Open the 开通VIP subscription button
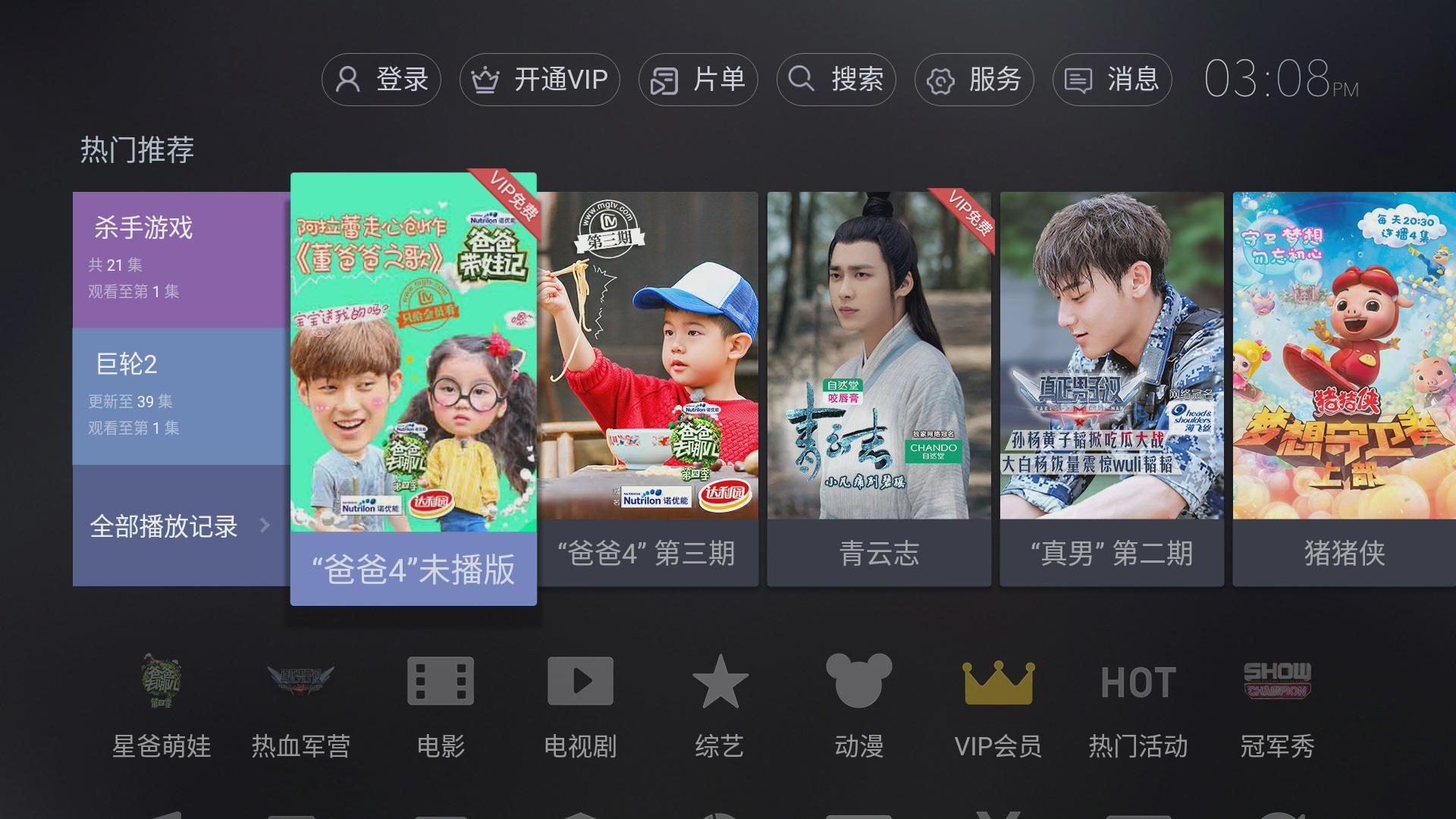Image resolution: width=1456 pixels, height=819 pixels. pyautogui.click(x=539, y=80)
